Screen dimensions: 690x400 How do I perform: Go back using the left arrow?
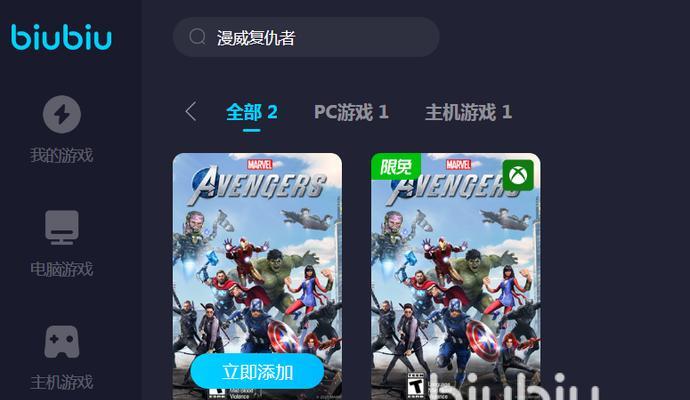pos(191,111)
